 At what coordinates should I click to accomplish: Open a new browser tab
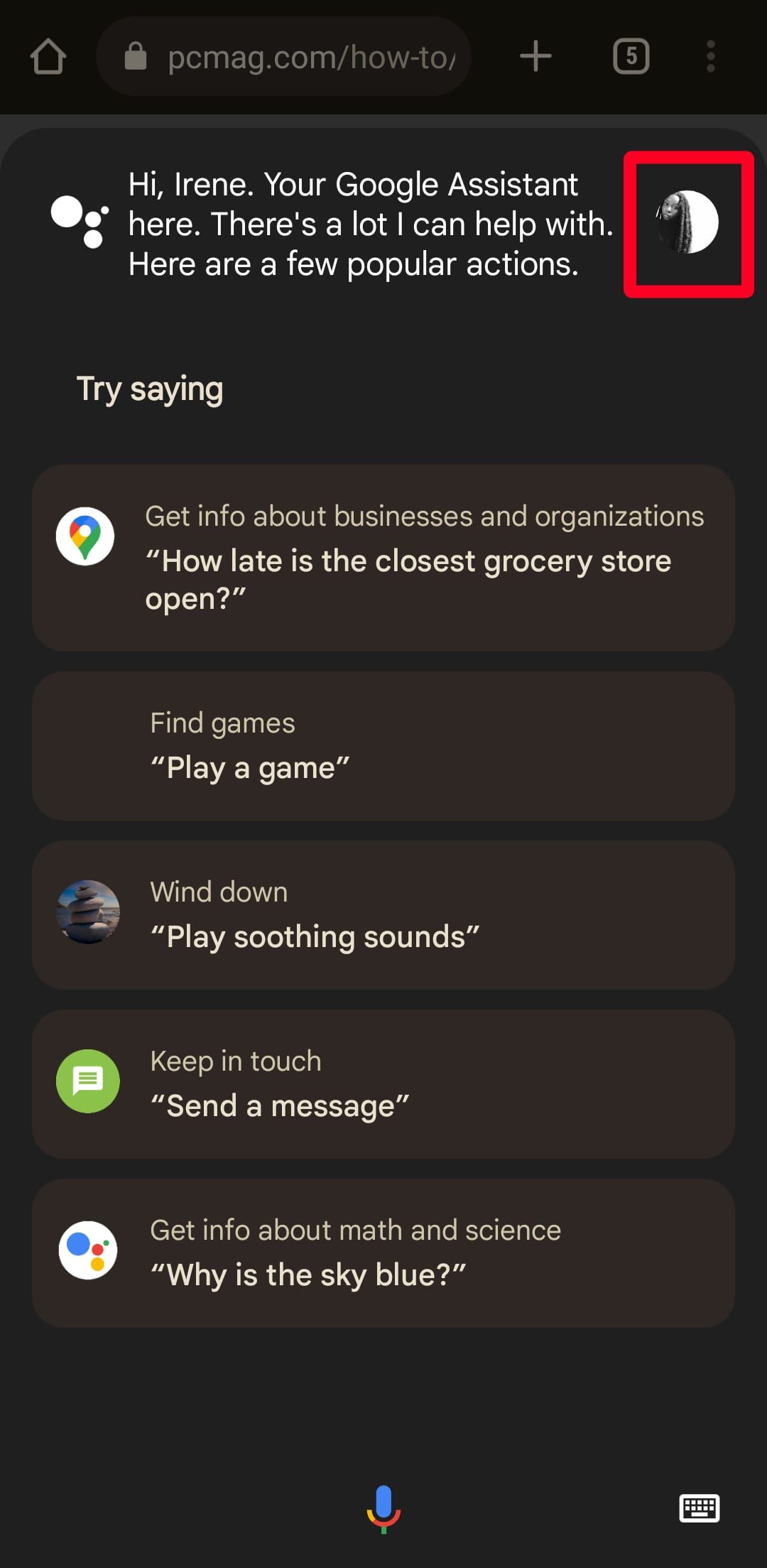pyautogui.click(x=535, y=57)
